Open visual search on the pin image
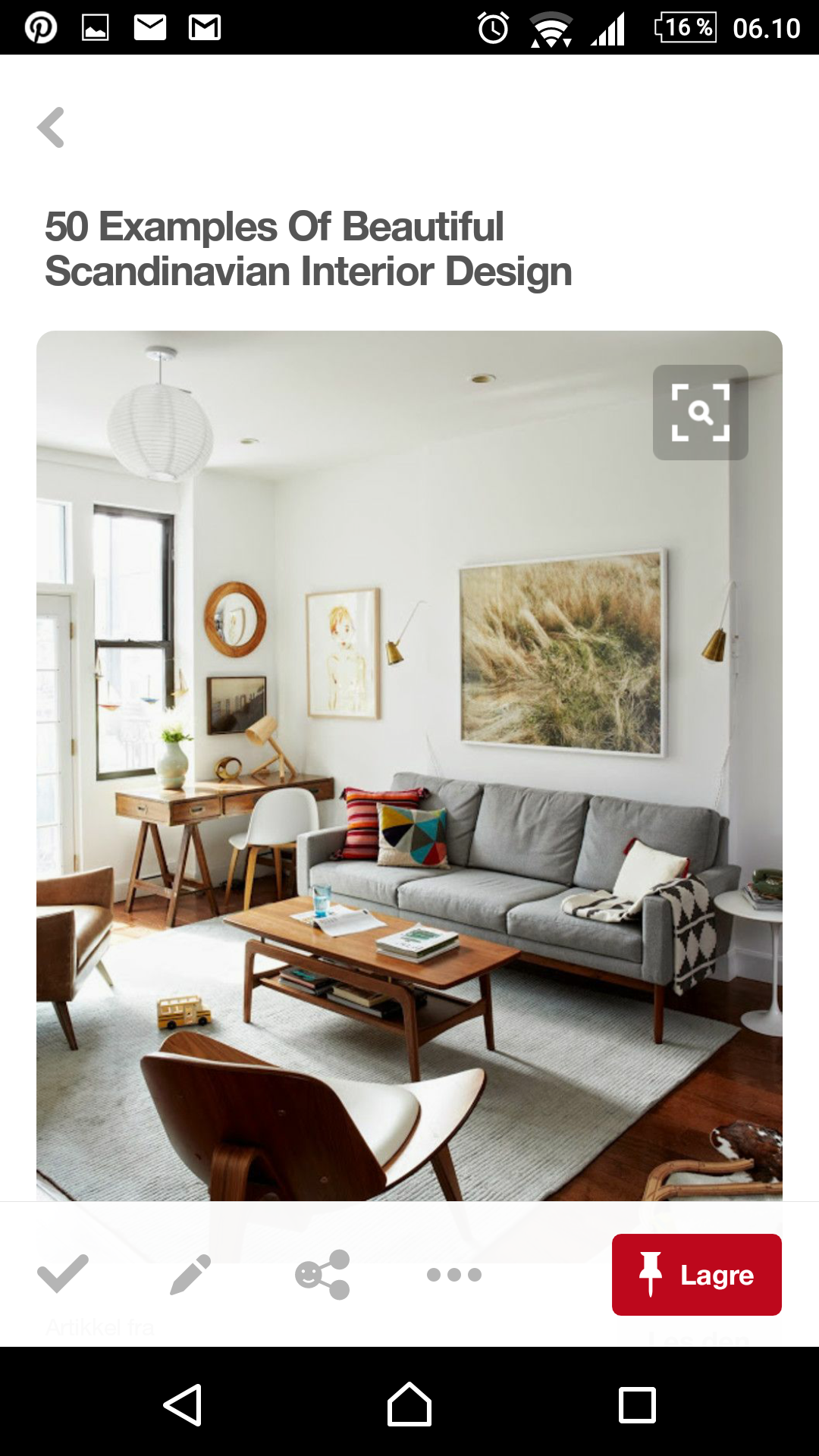819x1456 pixels. (x=700, y=413)
